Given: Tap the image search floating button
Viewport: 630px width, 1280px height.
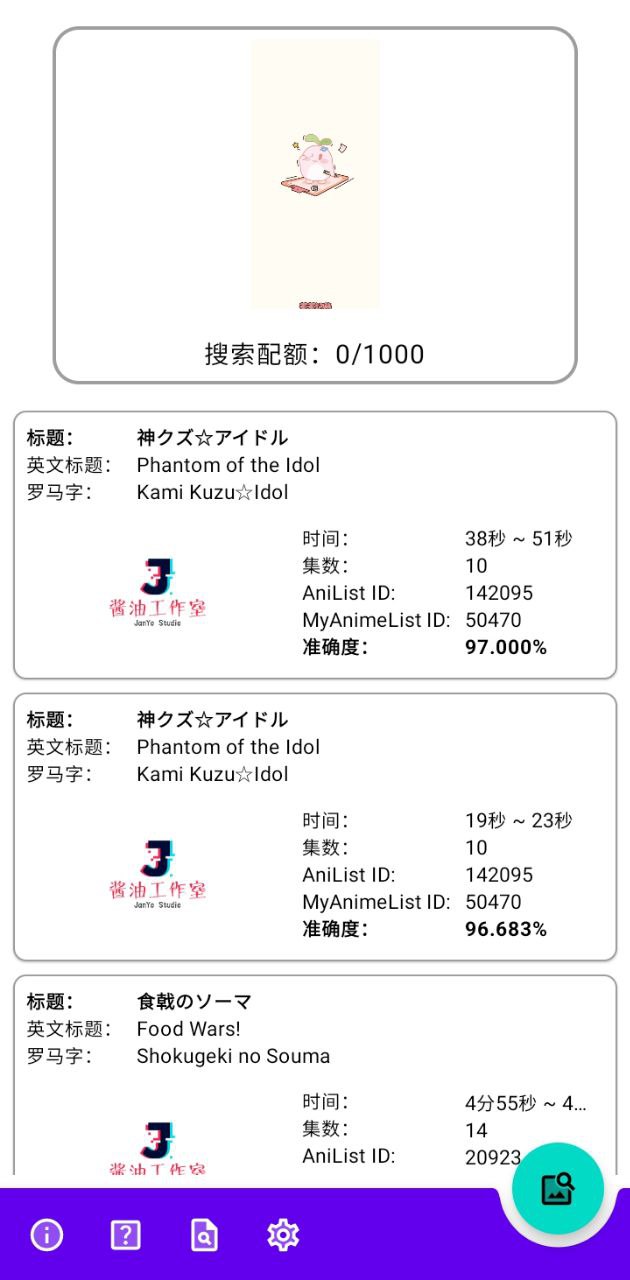Looking at the screenshot, I should pos(557,1189).
